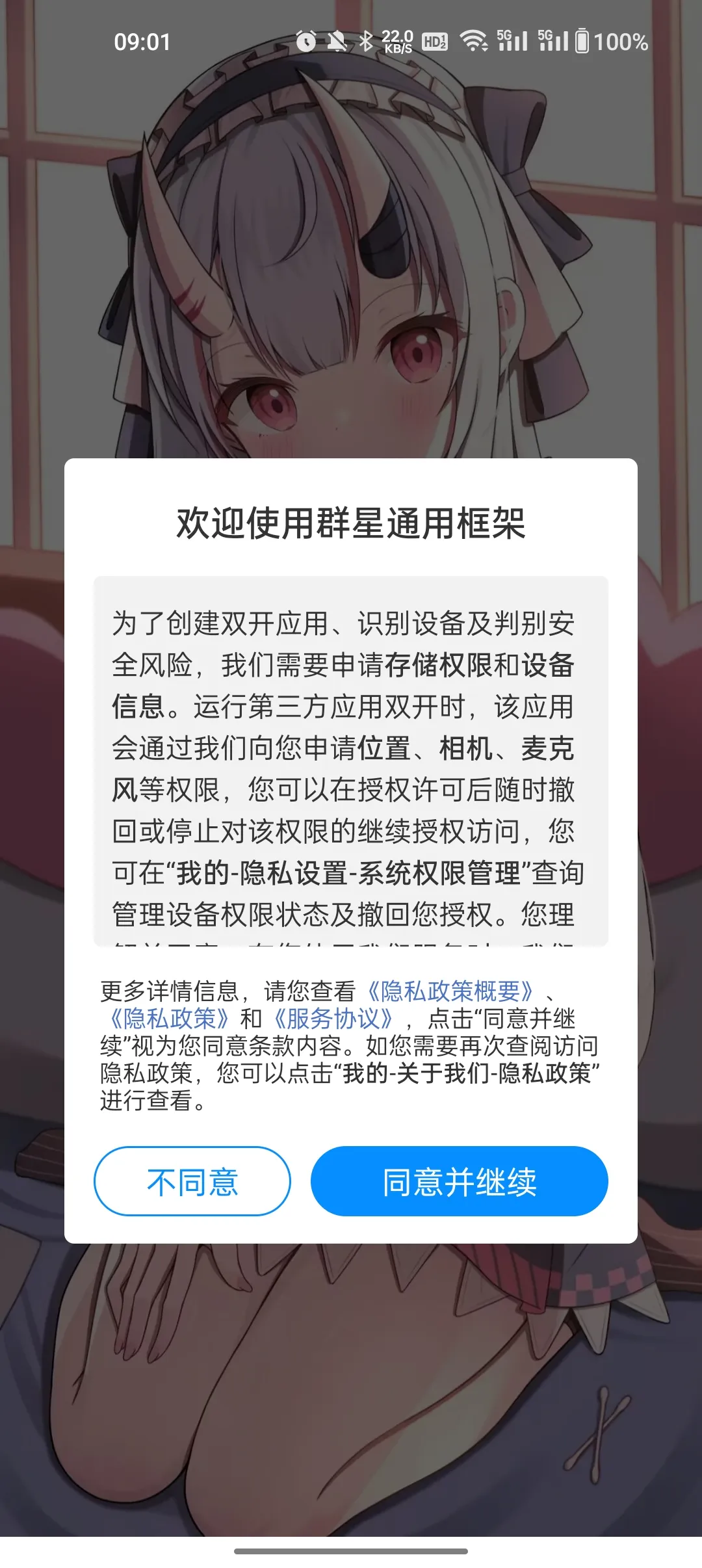The height and width of the screenshot is (1568, 702).
Task: Tap the 不同意 button
Action: (x=192, y=1181)
